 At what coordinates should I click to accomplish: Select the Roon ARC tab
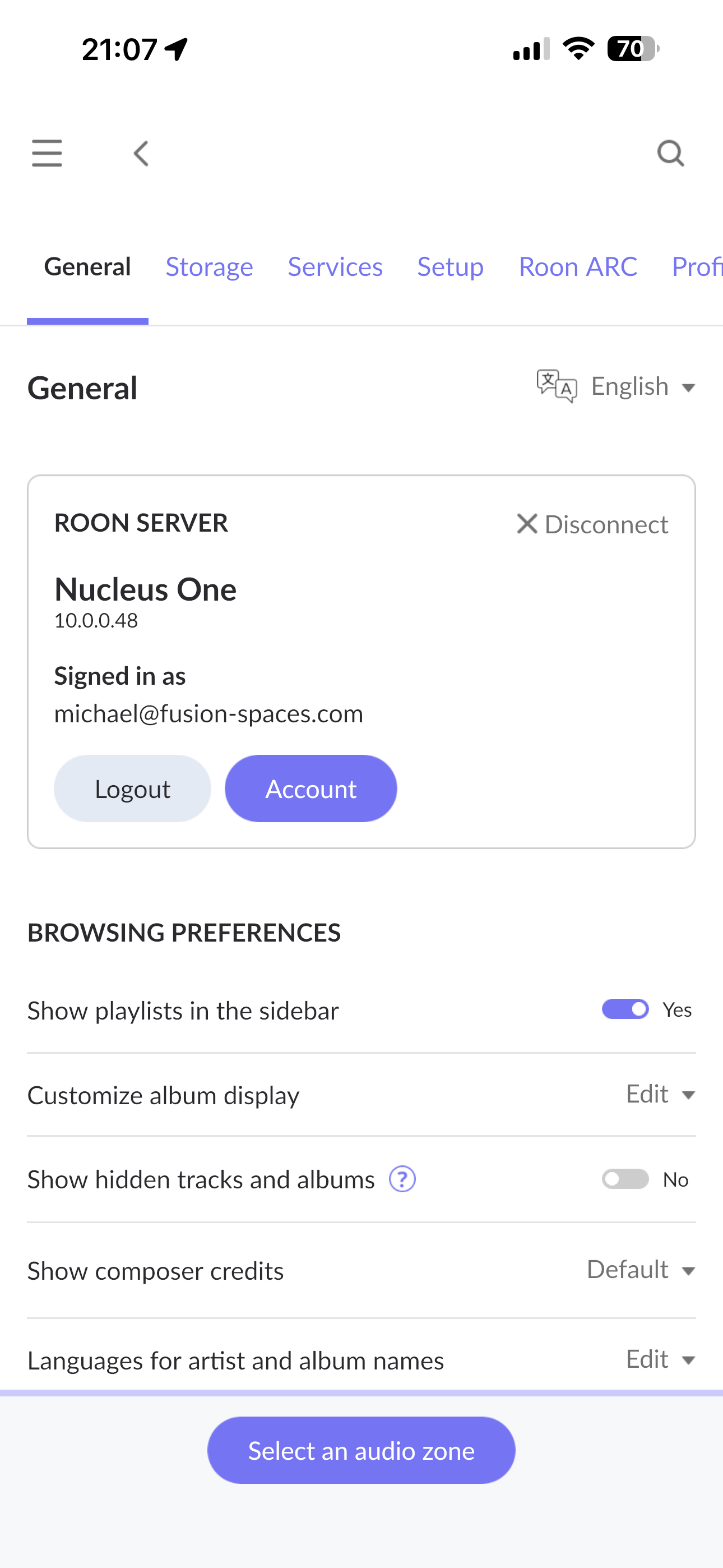coord(578,266)
